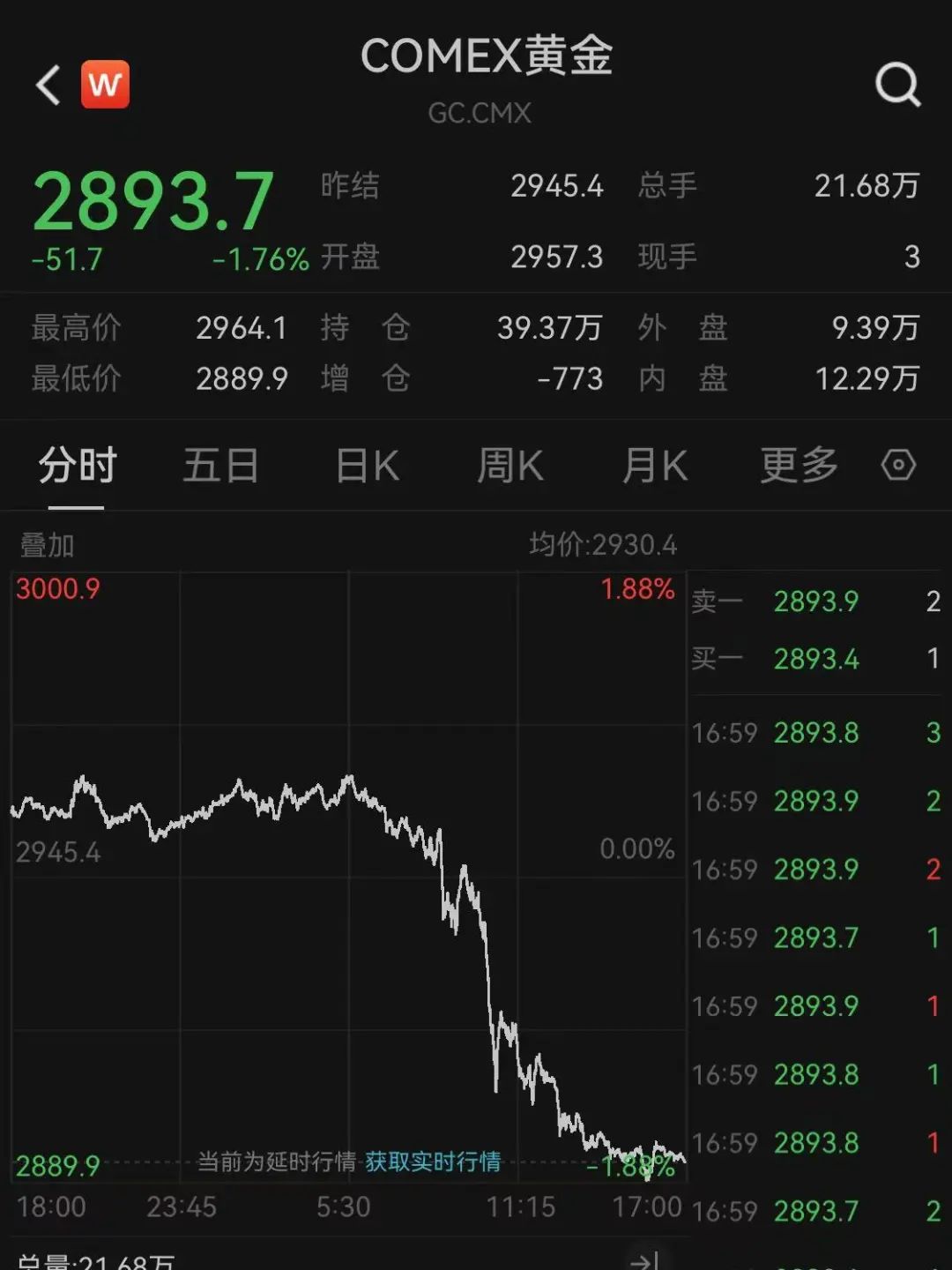Tap 总量:21.68万 at the bottom
Screen dimensions: 952x1270
click(97, 1261)
